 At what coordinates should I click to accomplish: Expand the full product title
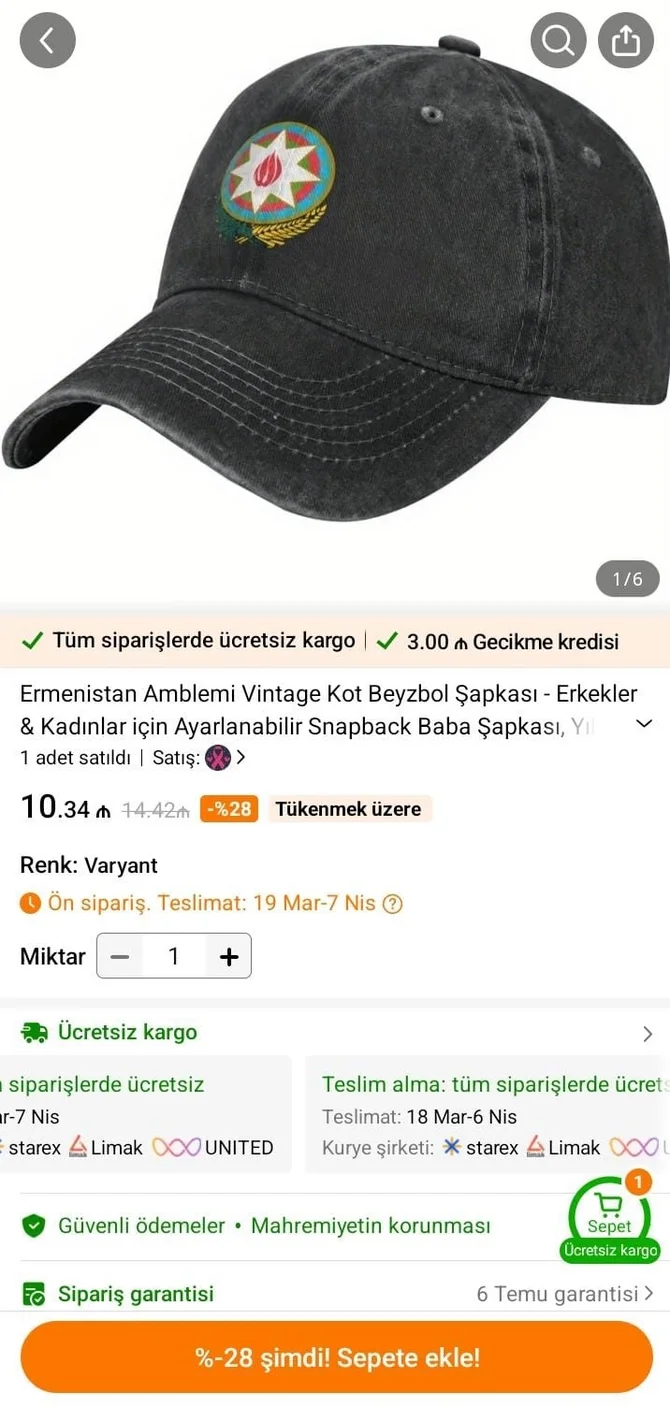645,723
